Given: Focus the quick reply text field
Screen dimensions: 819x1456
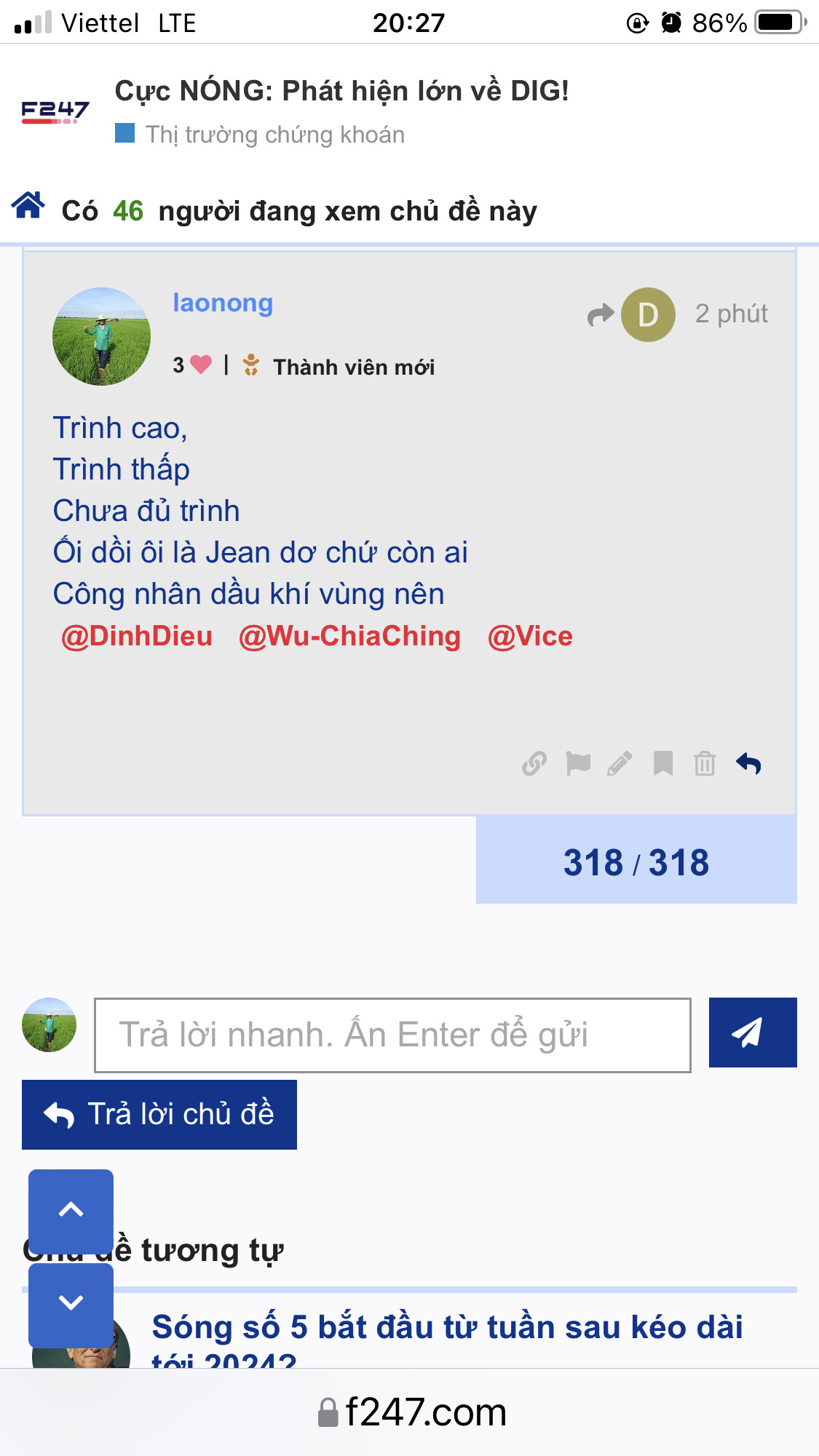Looking at the screenshot, I should point(392,1035).
